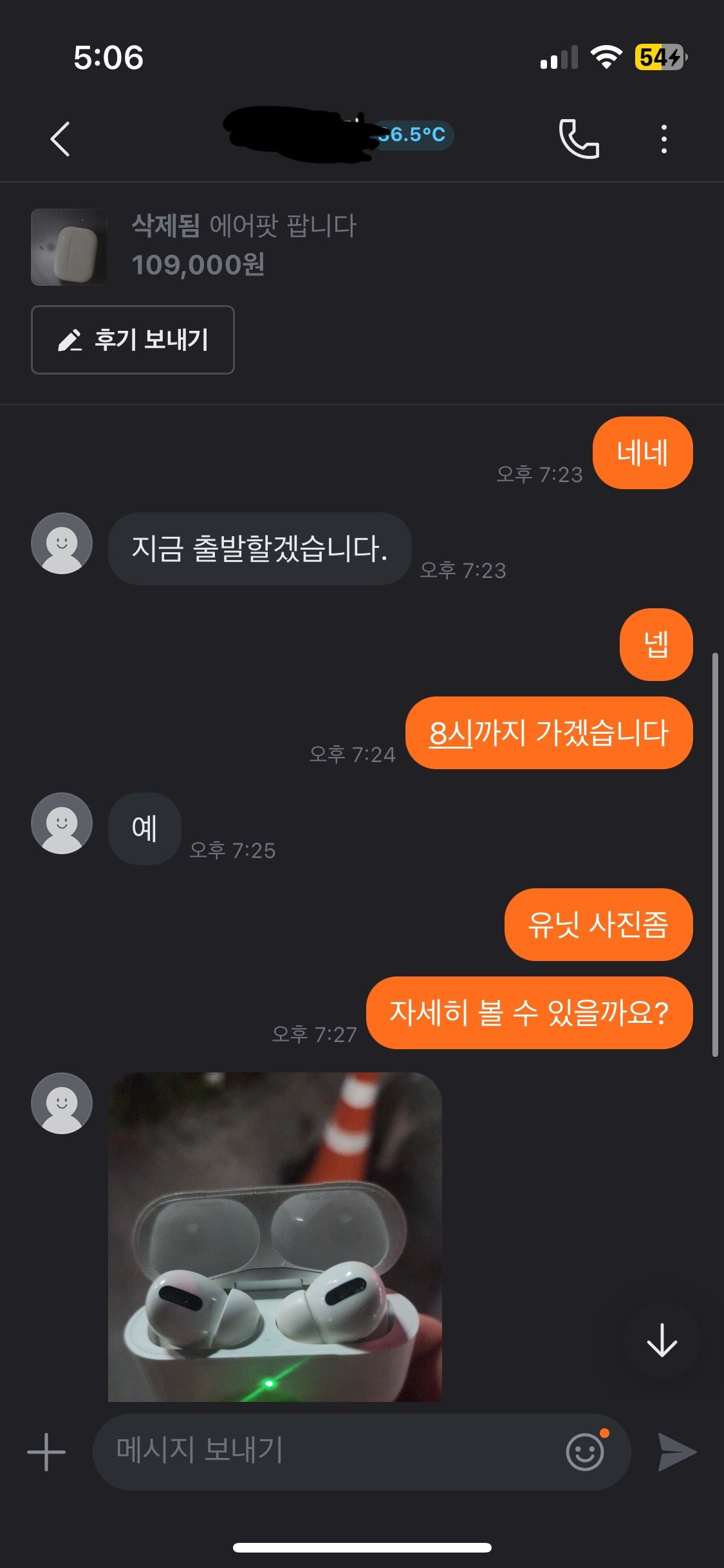Tap the underlined 8시 time link
The image size is (724, 1568).
450,733
